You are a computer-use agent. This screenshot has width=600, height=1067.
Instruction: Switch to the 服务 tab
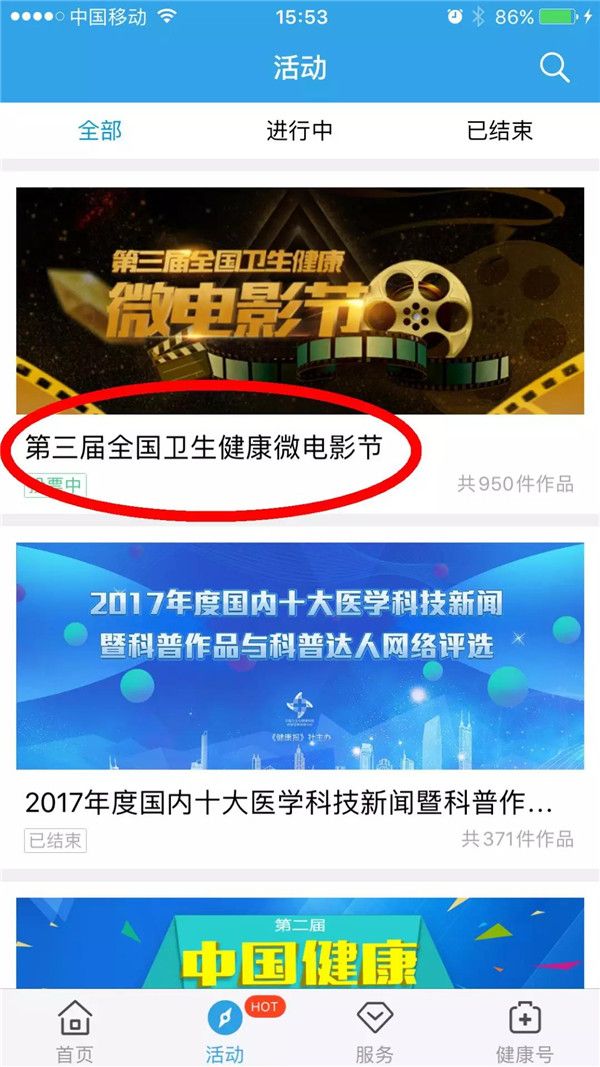click(x=375, y=1030)
